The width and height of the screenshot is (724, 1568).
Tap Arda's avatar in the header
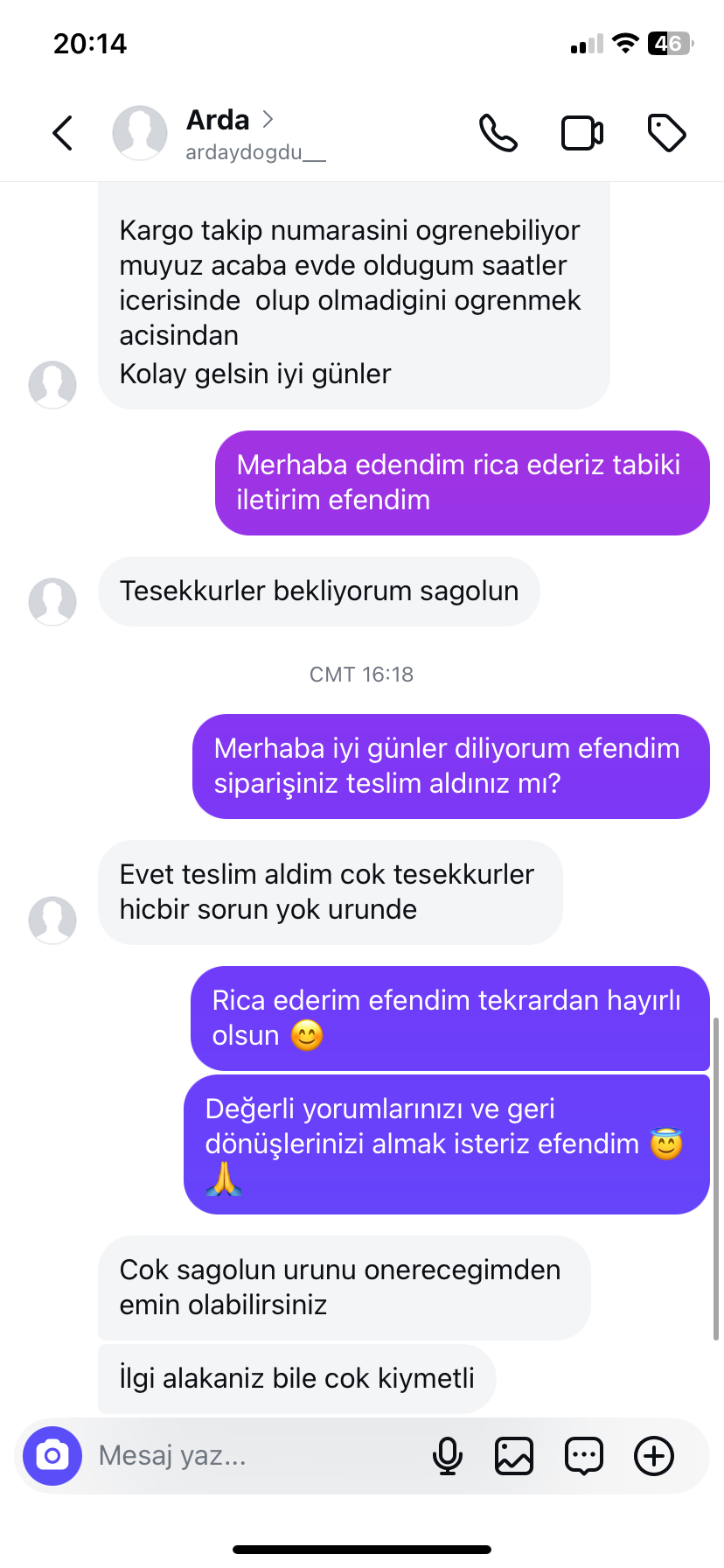tap(140, 133)
